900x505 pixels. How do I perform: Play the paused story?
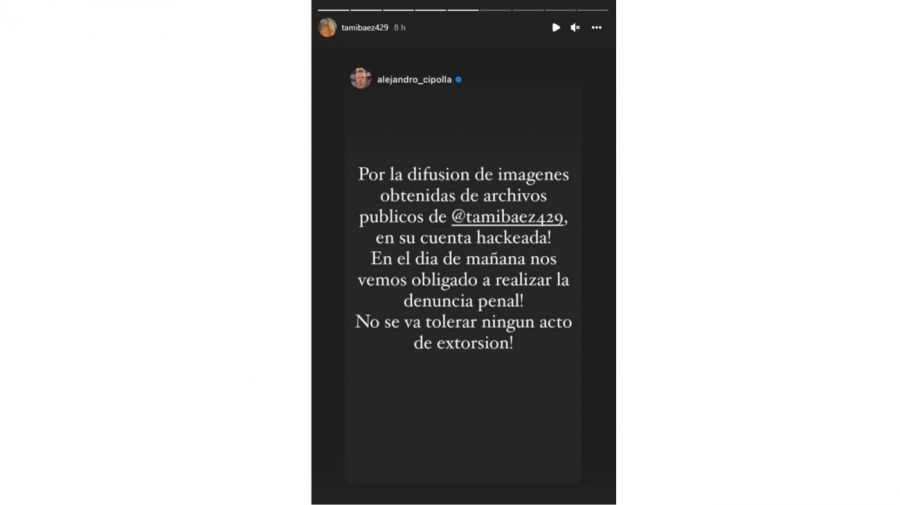[556, 28]
